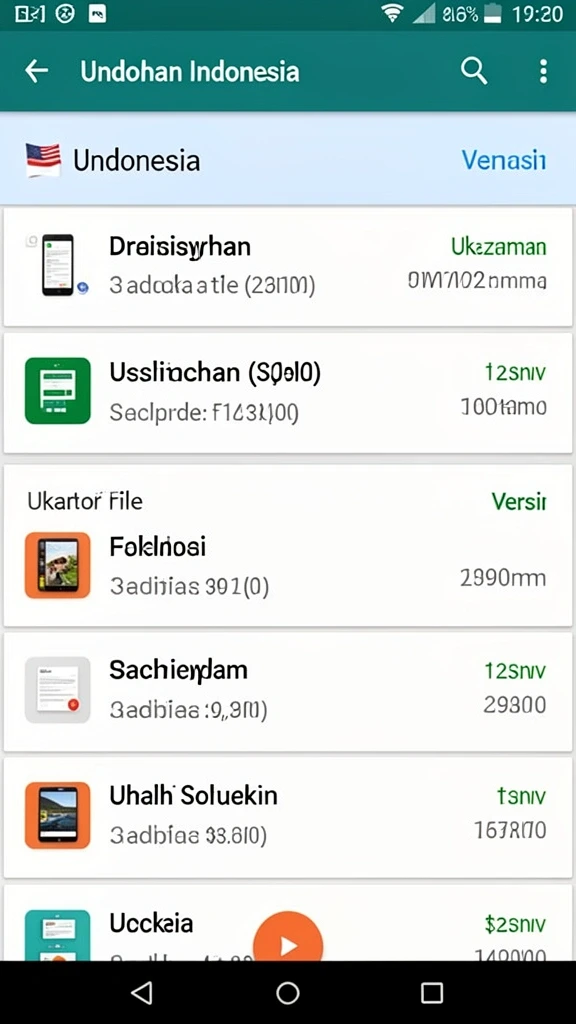Open the three-dot overflow menu
The height and width of the screenshot is (1024, 576).
click(x=543, y=71)
